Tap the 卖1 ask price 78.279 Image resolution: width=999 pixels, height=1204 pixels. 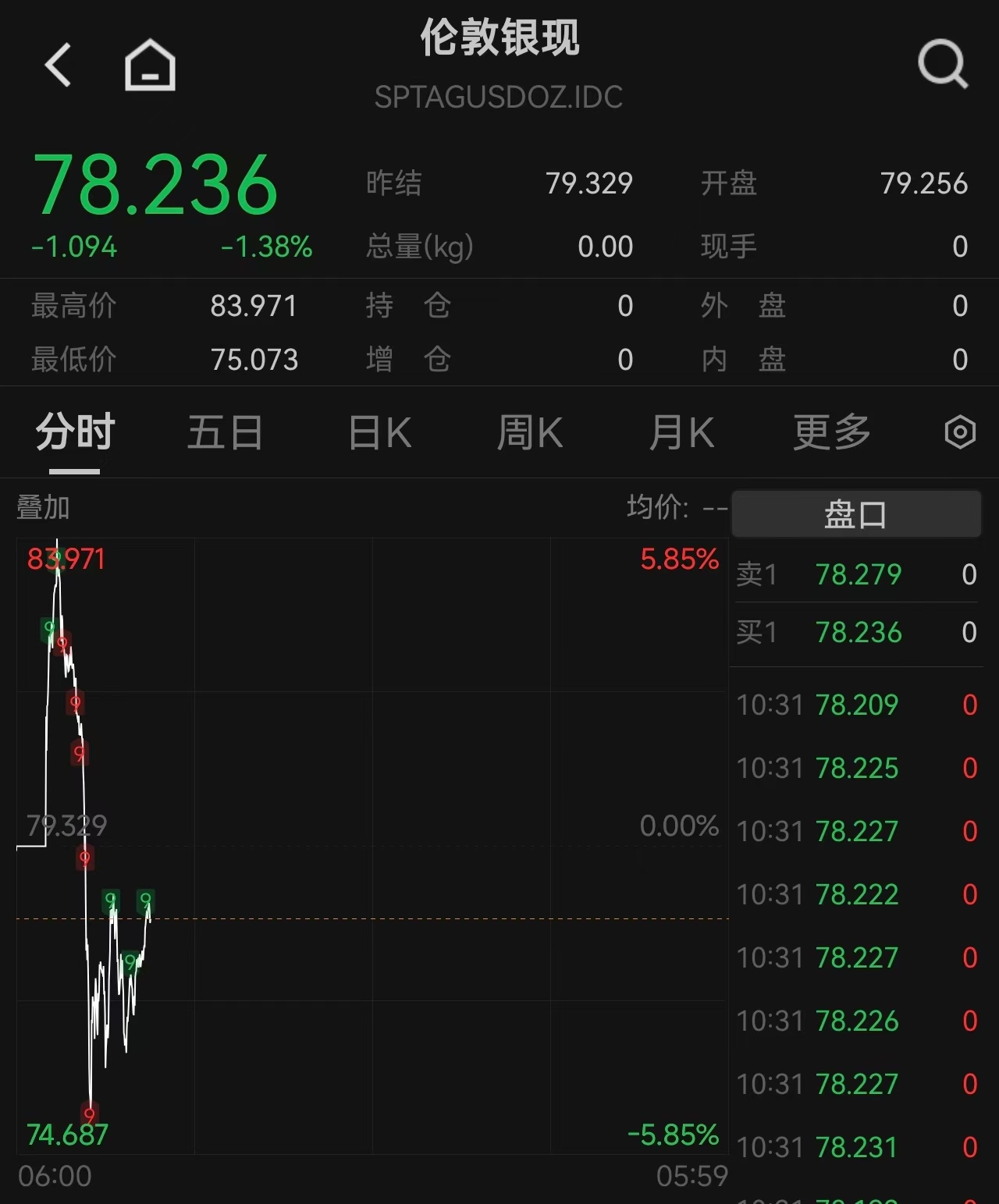[857, 574]
